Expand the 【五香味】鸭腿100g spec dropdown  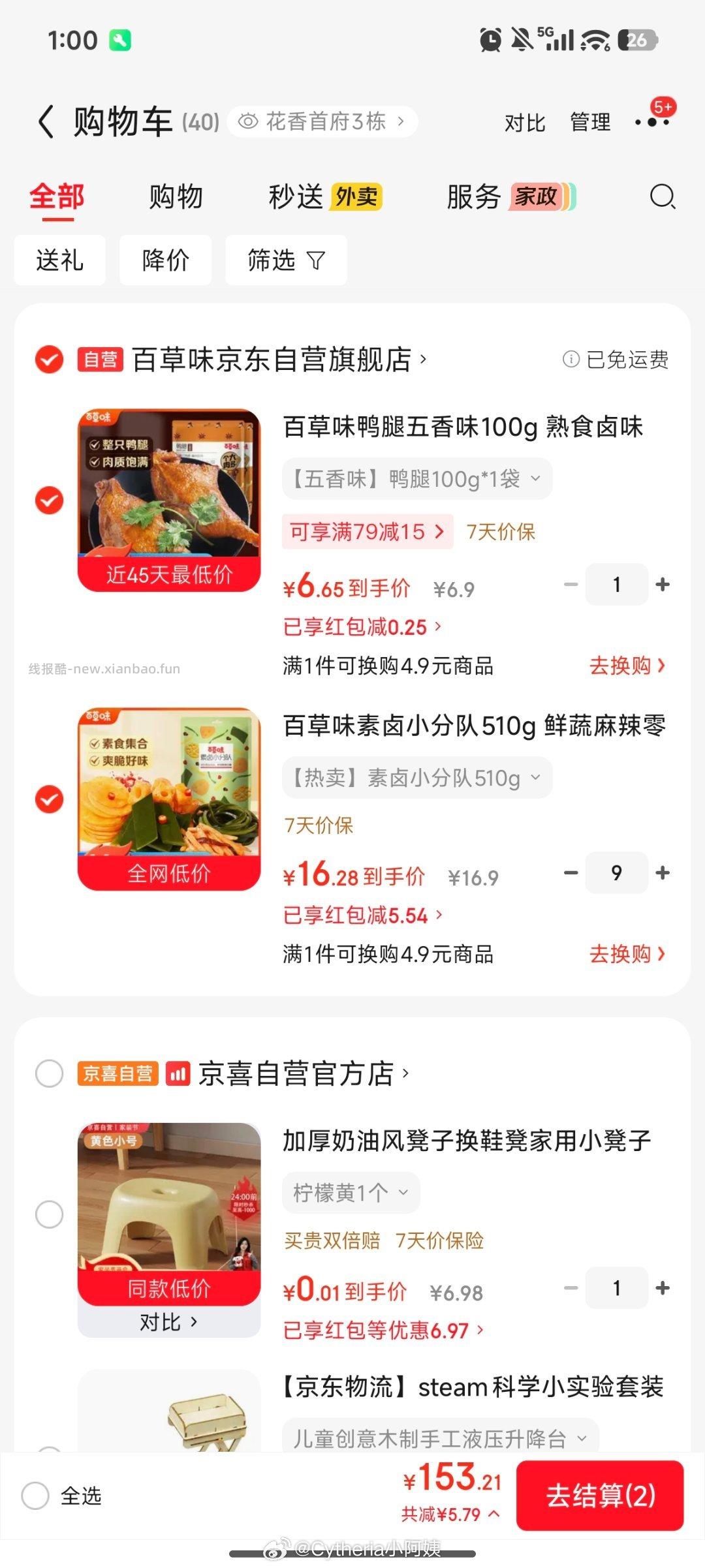[537, 478]
